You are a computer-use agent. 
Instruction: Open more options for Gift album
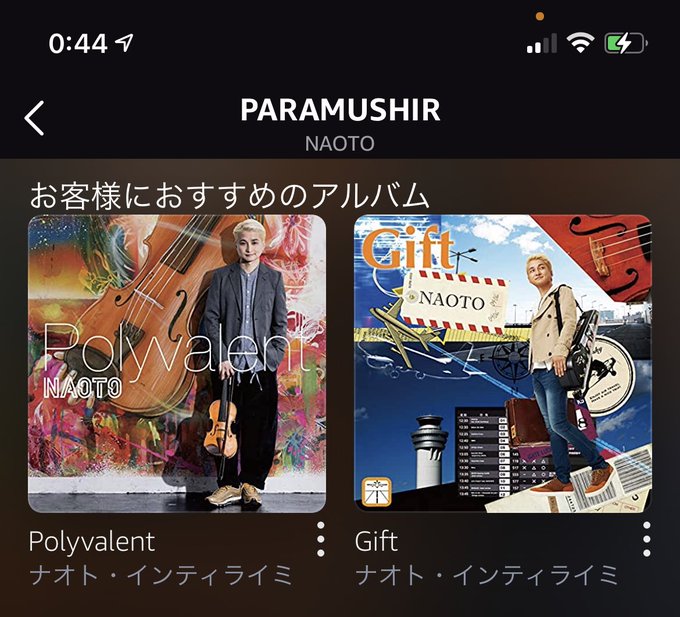click(x=647, y=539)
